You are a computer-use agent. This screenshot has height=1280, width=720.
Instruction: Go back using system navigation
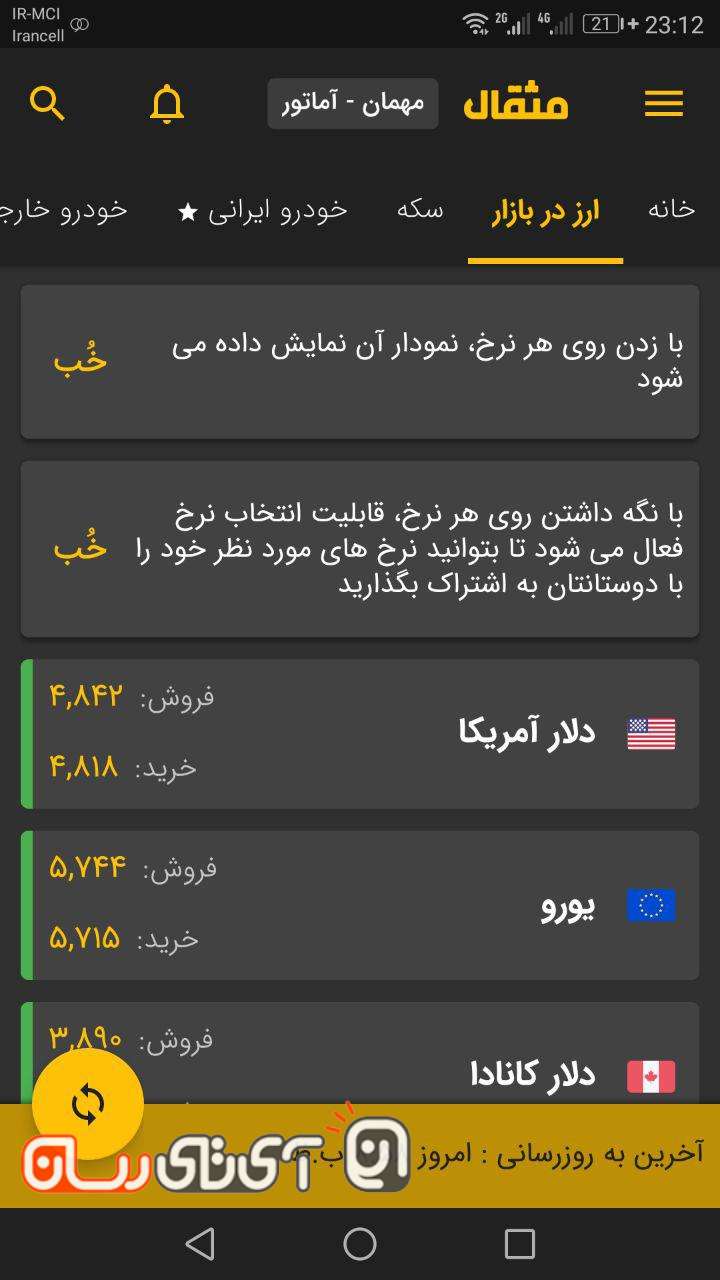point(200,1244)
